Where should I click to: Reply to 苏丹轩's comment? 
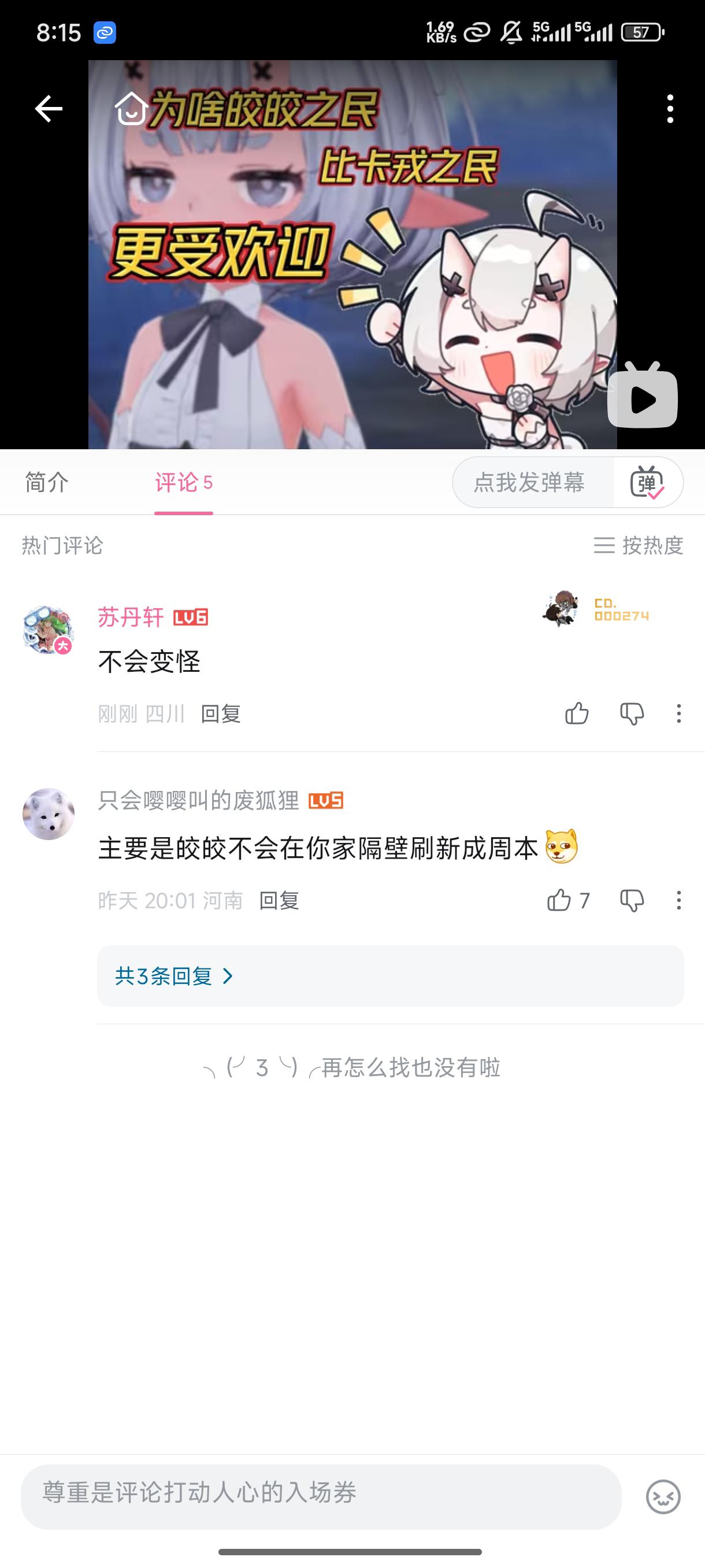[x=221, y=713]
